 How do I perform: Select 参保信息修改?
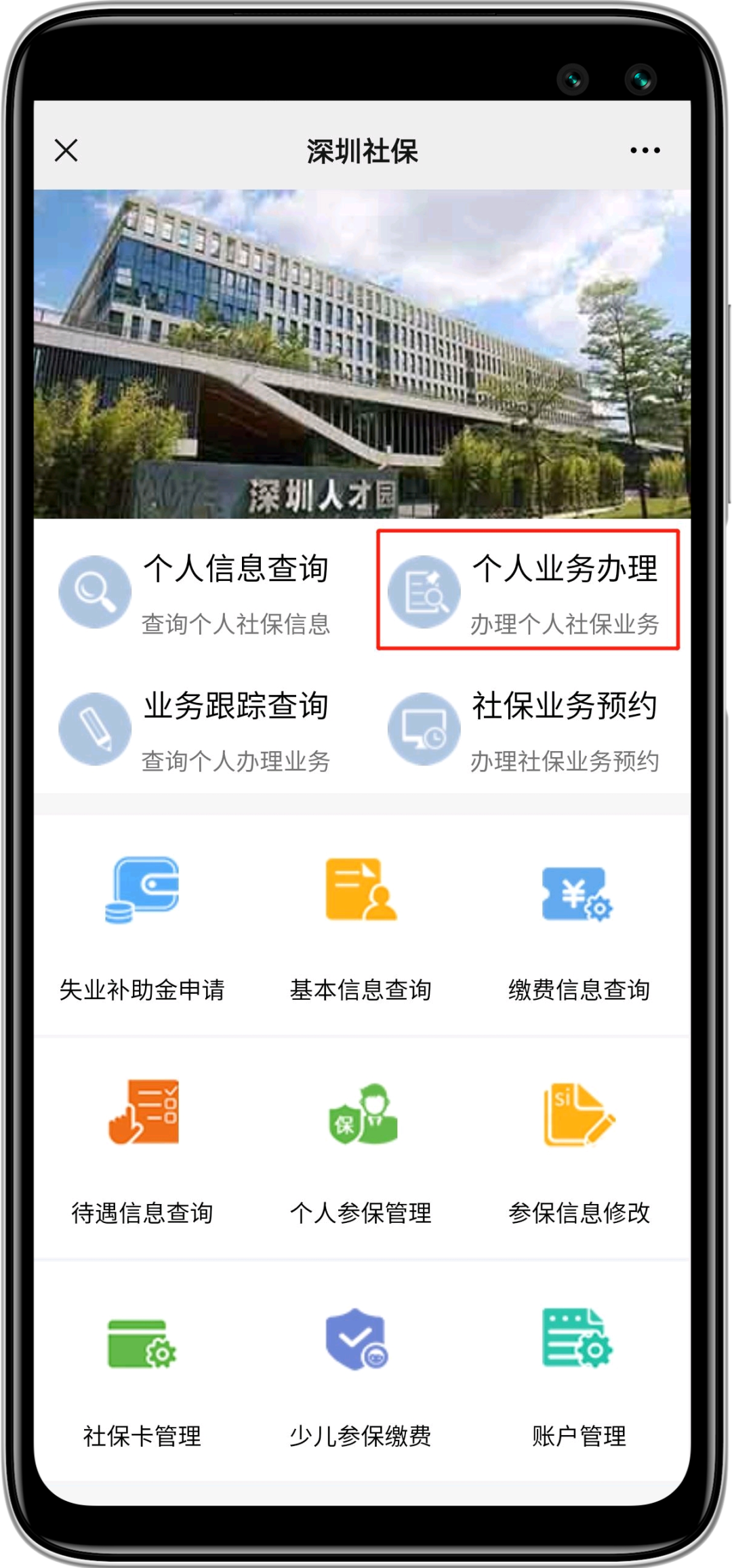click(578, 1150)
